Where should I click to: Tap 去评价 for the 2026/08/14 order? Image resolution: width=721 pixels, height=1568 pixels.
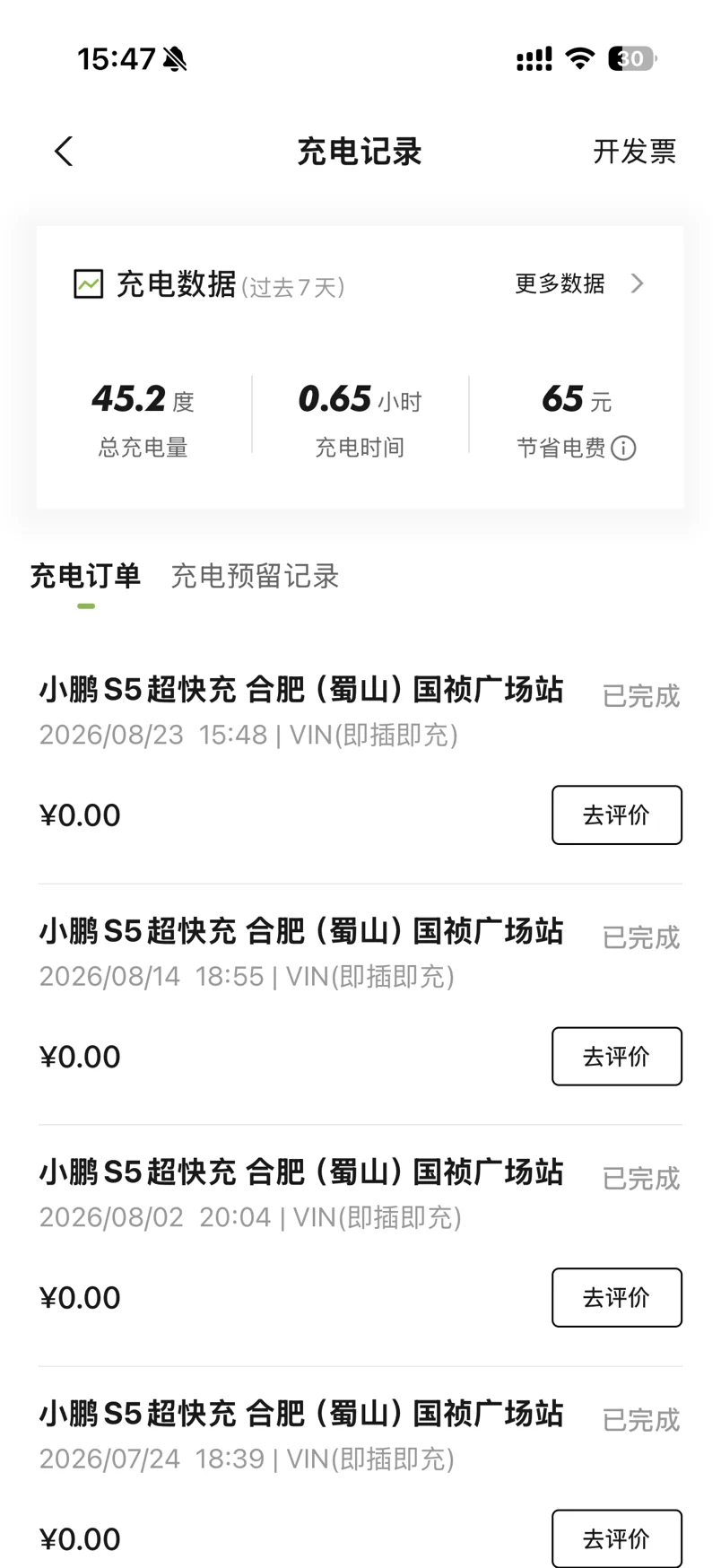[x=617, y=1056]
